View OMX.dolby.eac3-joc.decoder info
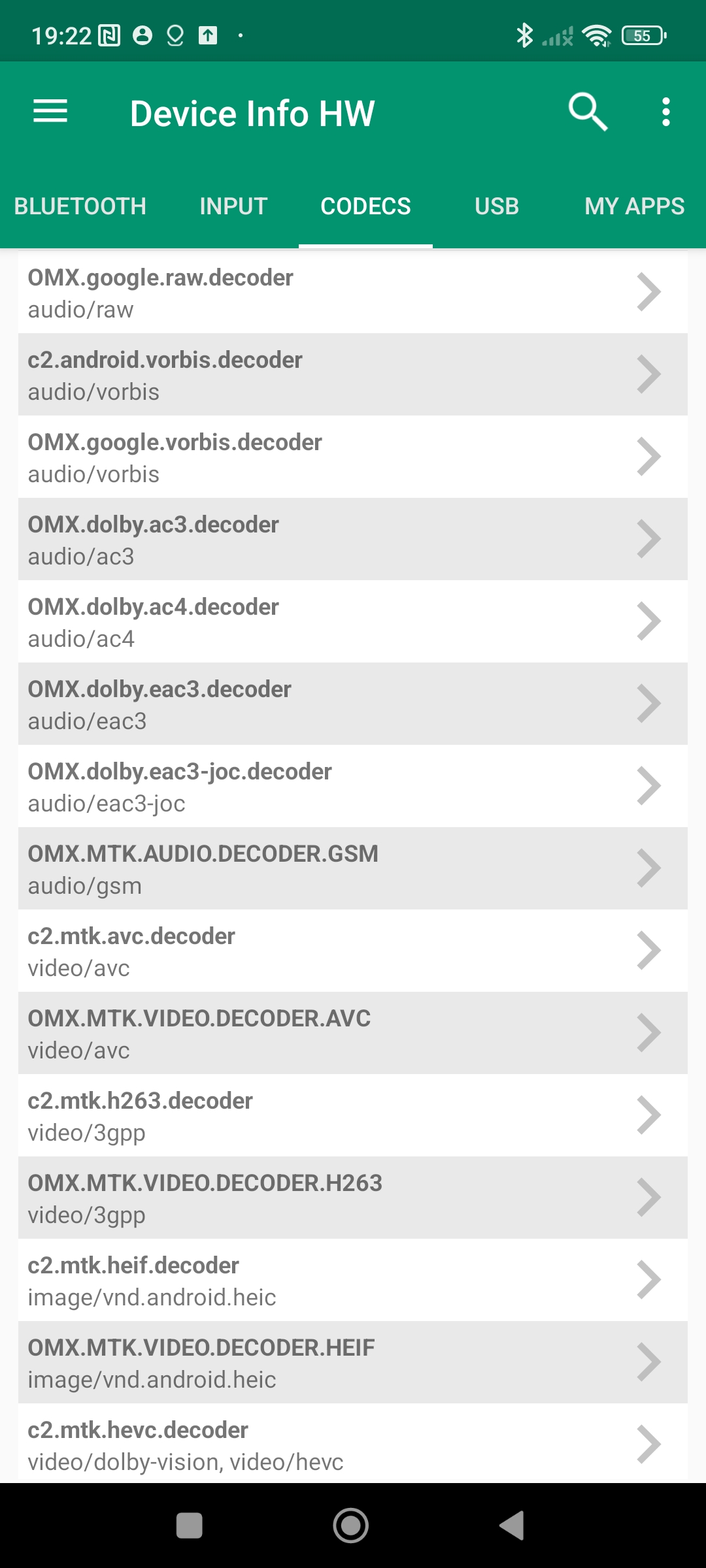The height and width of the screenshot is (1568, 706). [x=353, y=787]
